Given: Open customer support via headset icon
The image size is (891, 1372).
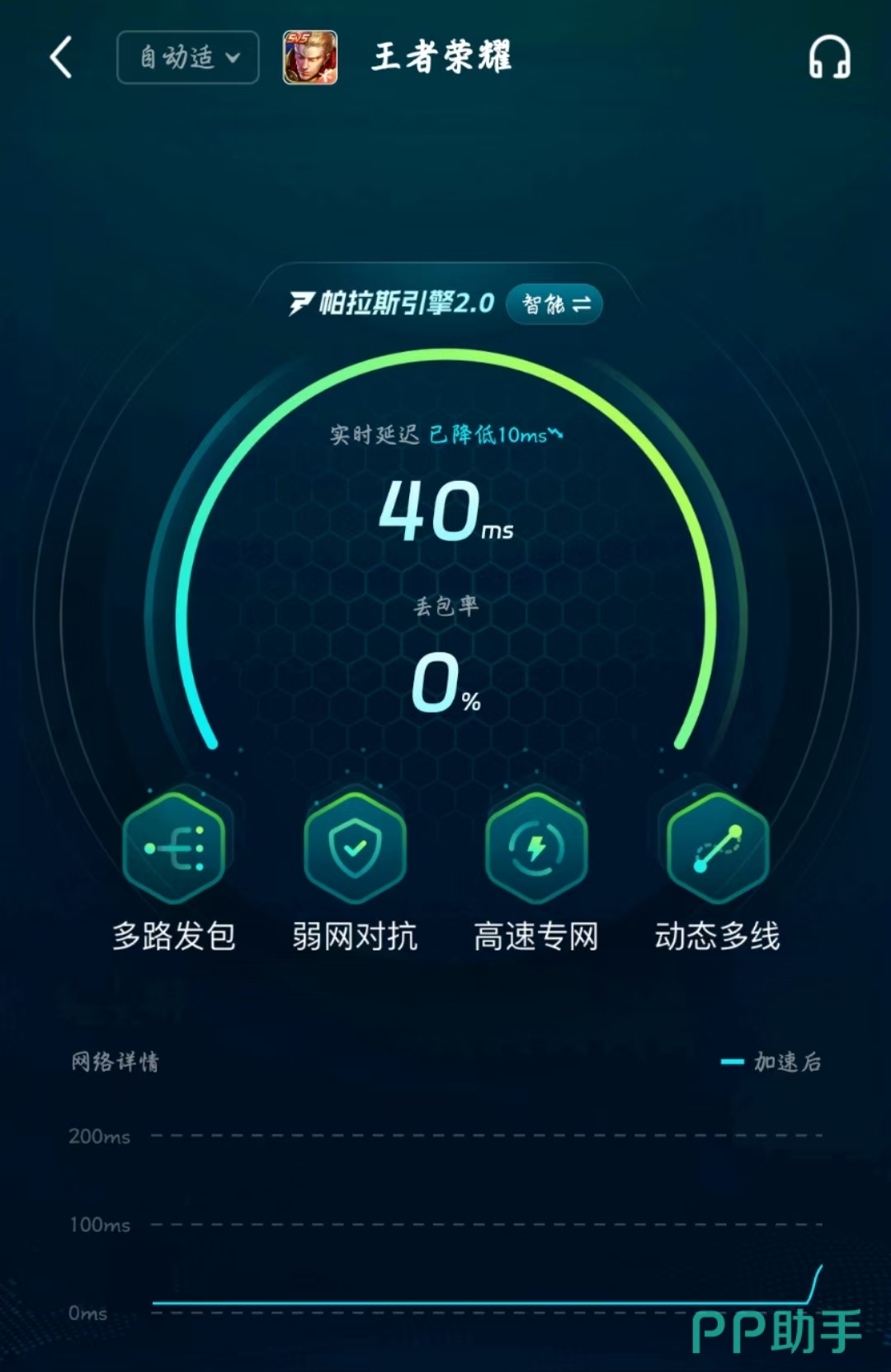Looking at the screenshot, I should pos(829,58).
